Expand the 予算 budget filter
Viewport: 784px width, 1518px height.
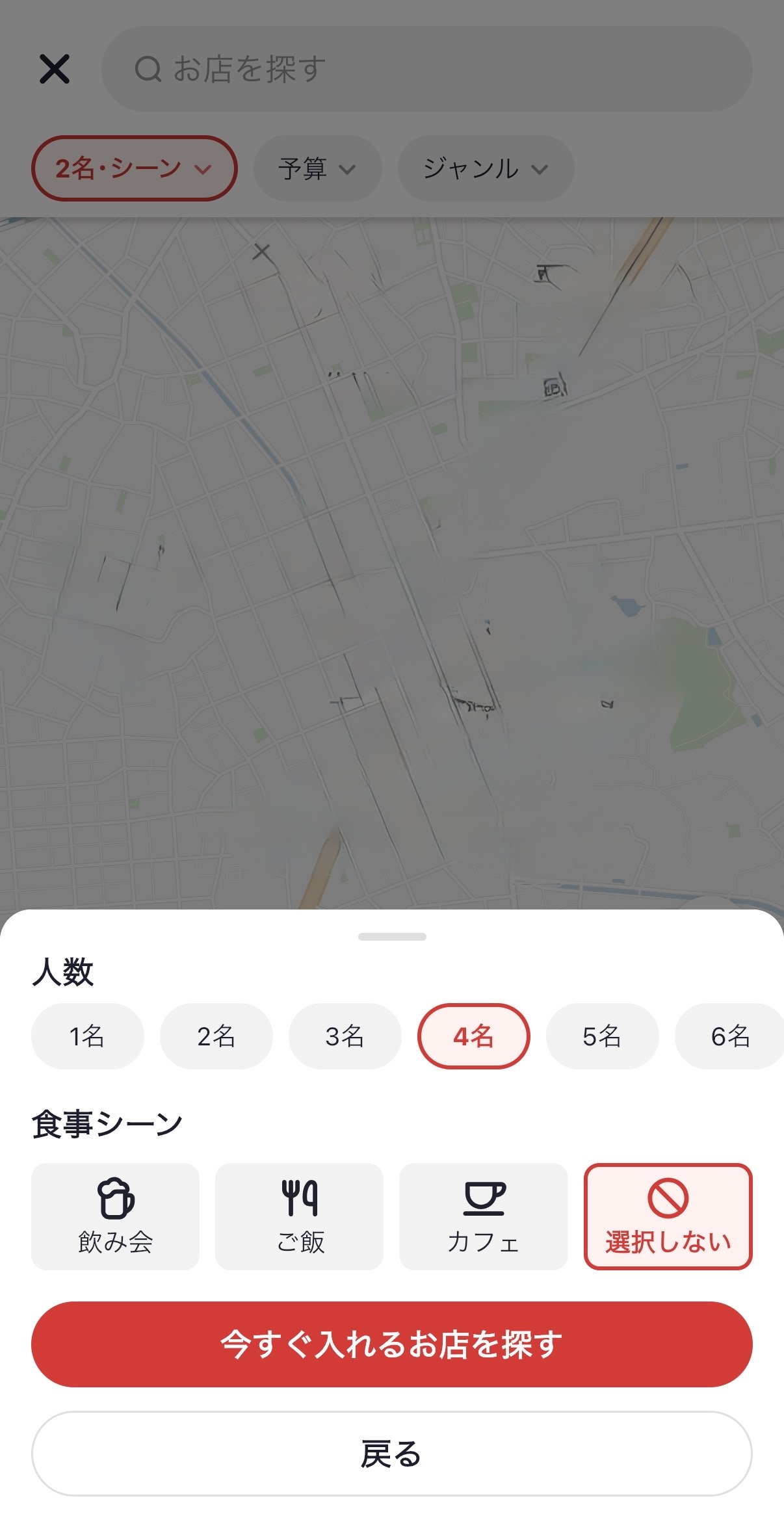[x=317, y=168]
